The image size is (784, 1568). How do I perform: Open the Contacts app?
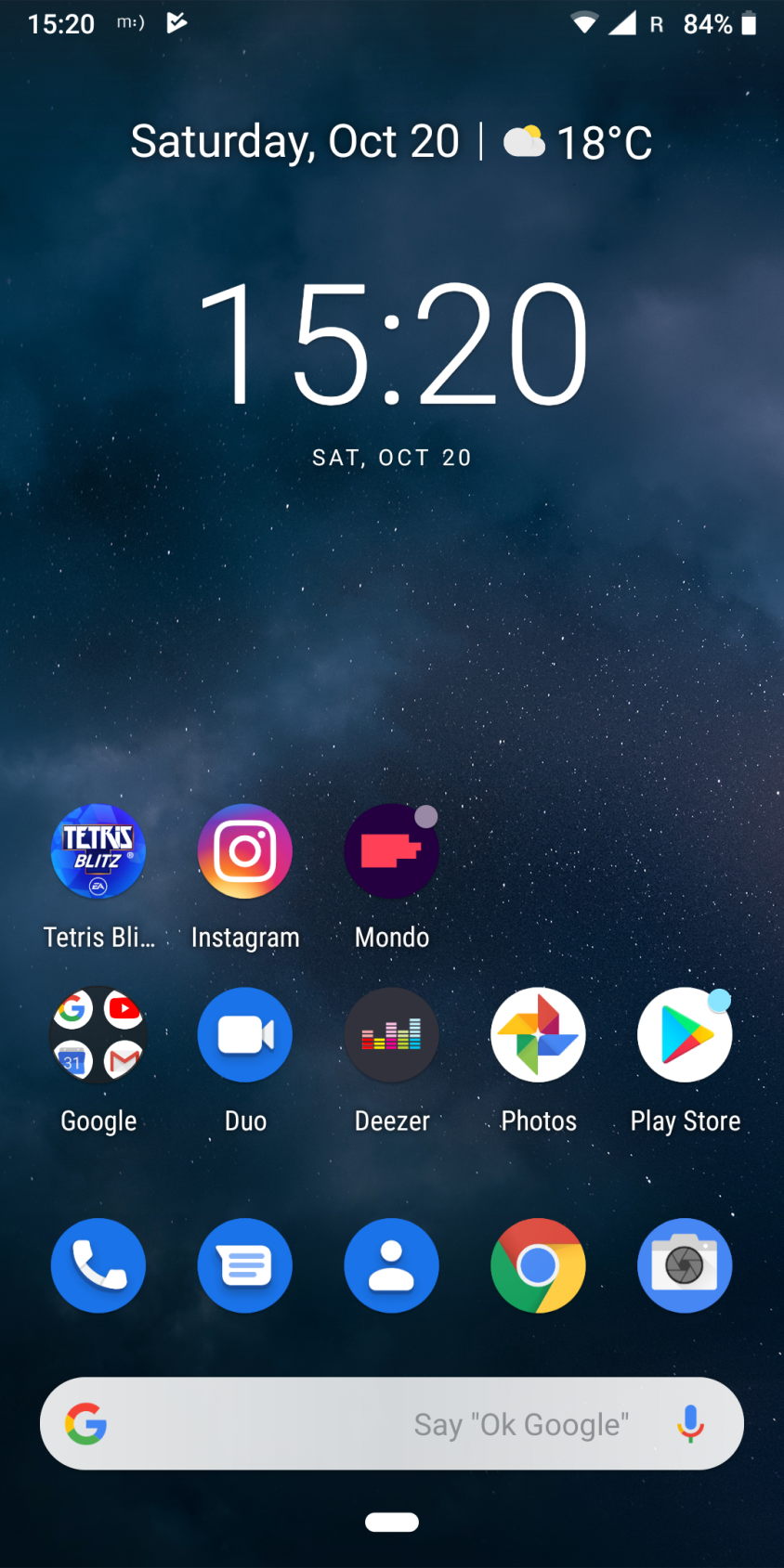391,1265
